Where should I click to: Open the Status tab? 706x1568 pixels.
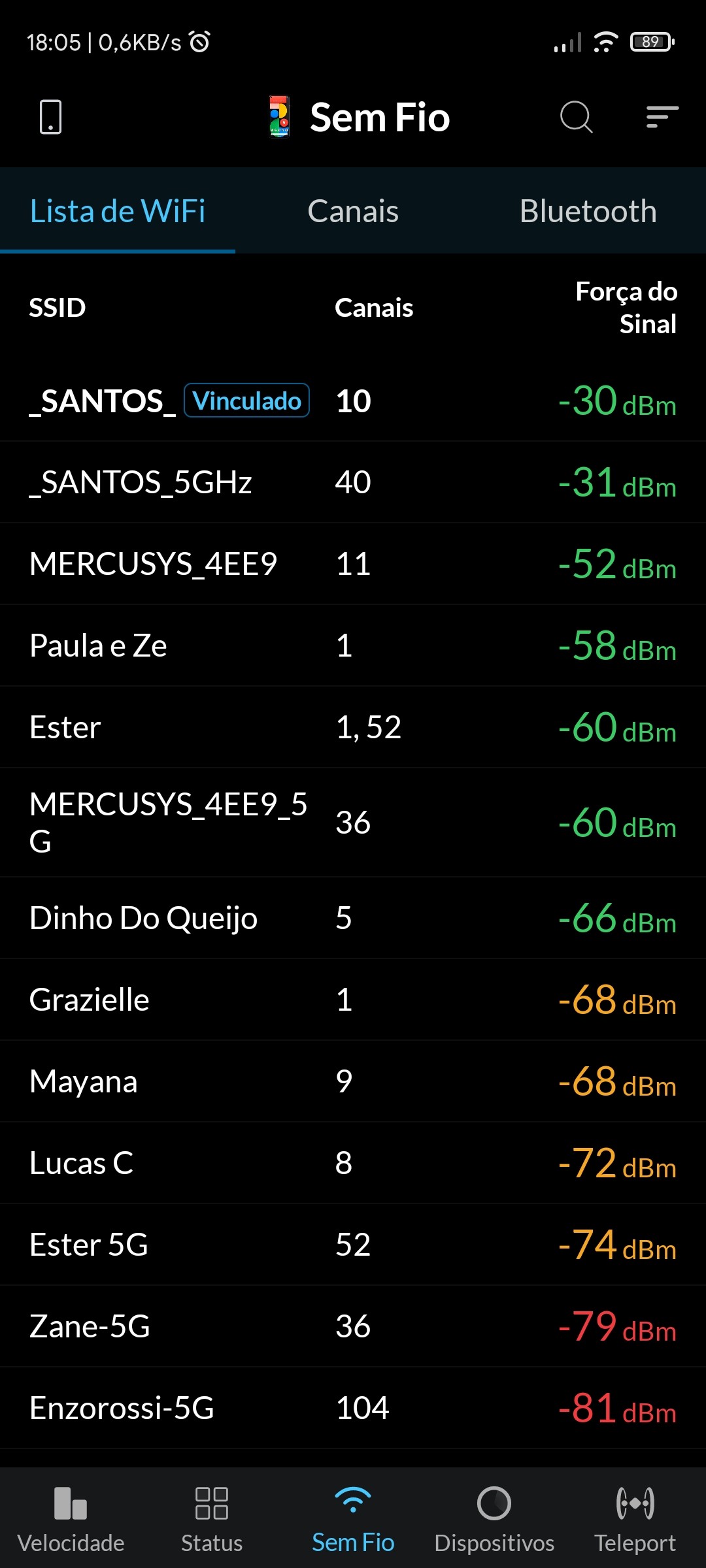click(212, 1519)
